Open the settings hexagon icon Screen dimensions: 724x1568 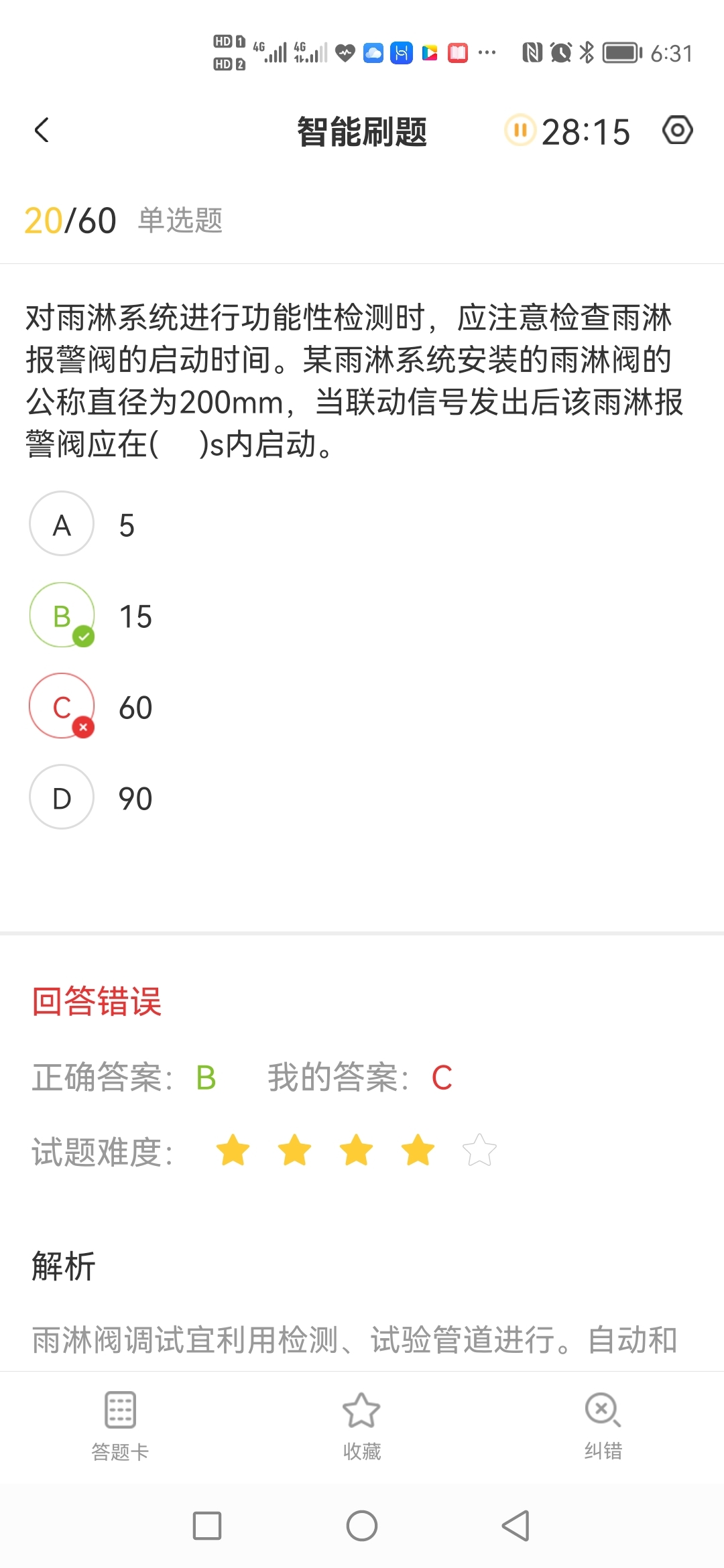[677, 130]
